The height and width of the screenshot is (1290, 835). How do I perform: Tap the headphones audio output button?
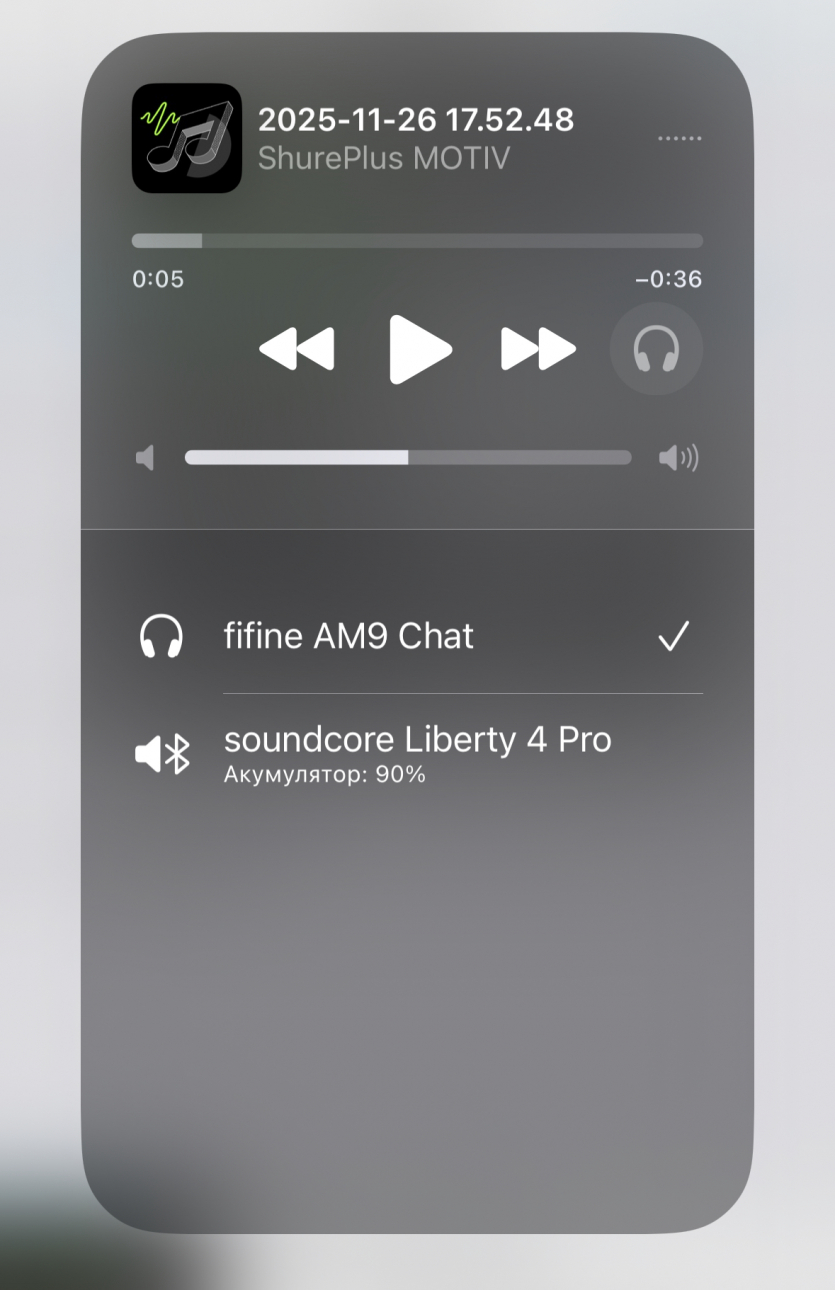tap(656, 350)
